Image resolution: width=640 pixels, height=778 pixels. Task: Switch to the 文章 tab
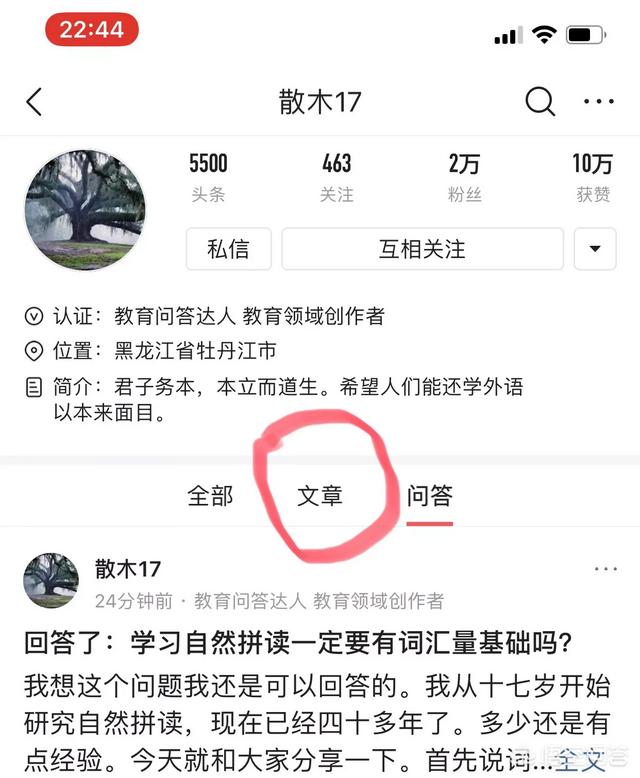point(320,495)
